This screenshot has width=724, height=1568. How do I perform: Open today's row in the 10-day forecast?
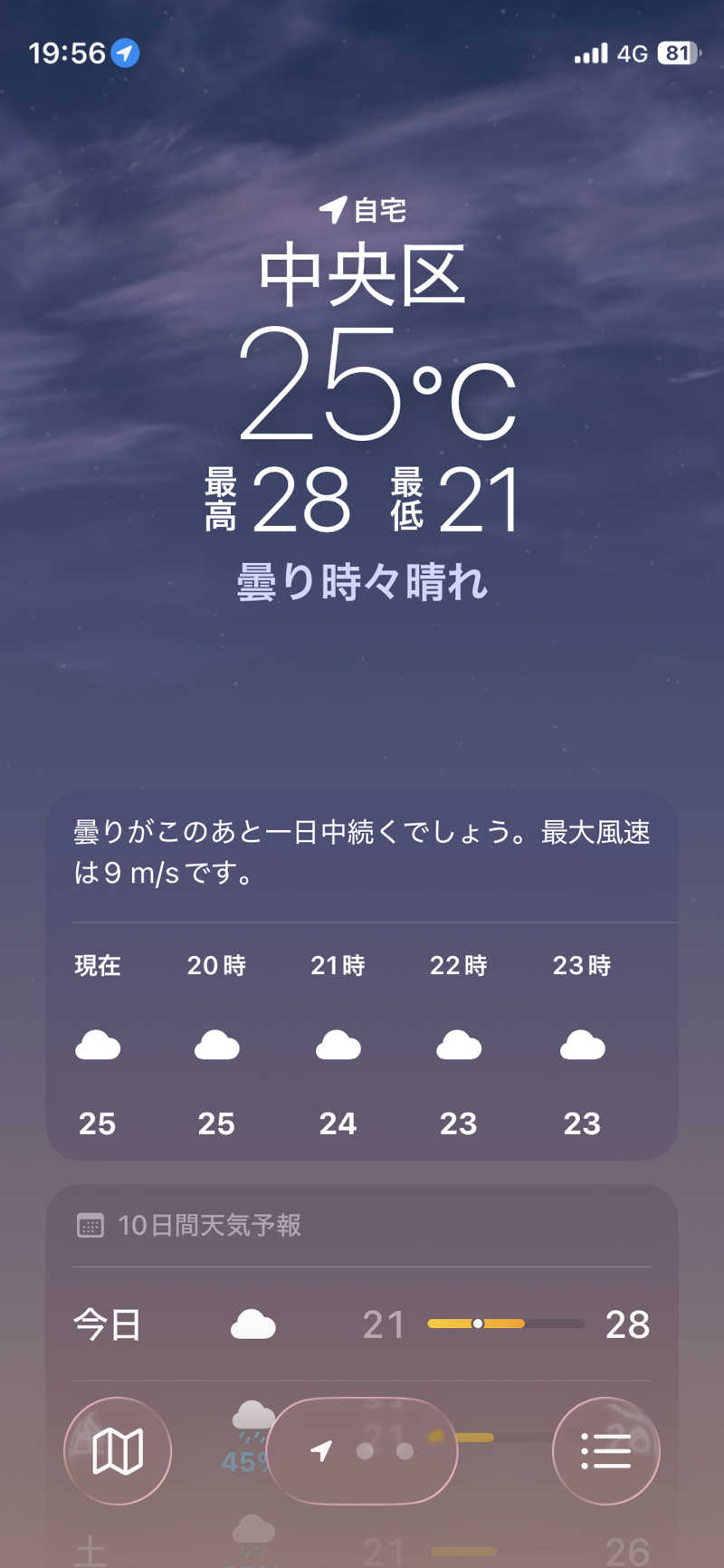click(362, 1324)
